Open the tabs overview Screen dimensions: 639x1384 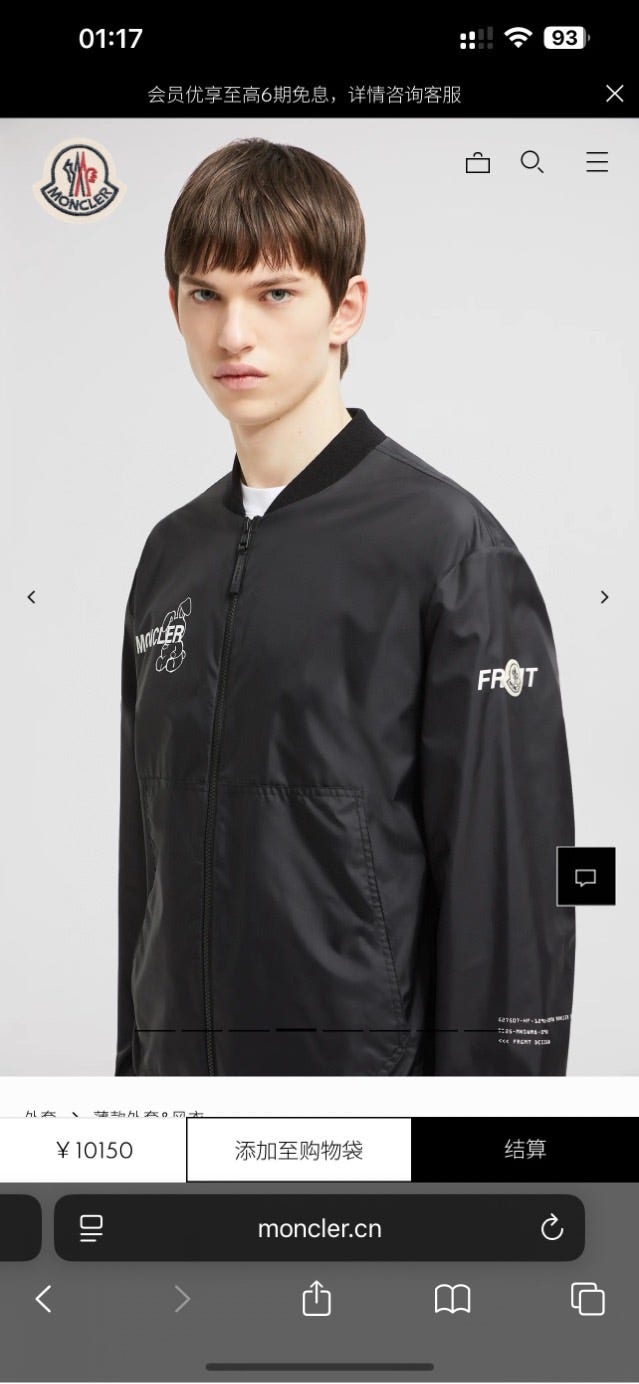pyautogui.click(x=587, y=1299)
